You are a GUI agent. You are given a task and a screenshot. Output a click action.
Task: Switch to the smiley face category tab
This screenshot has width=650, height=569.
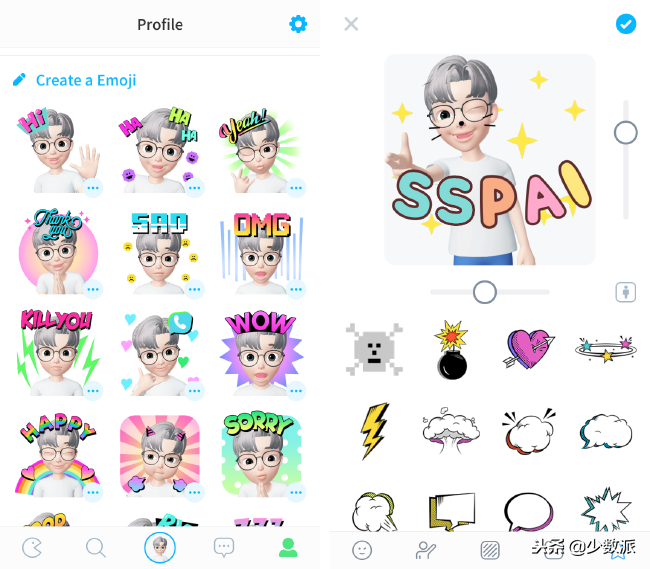(362, 549)
